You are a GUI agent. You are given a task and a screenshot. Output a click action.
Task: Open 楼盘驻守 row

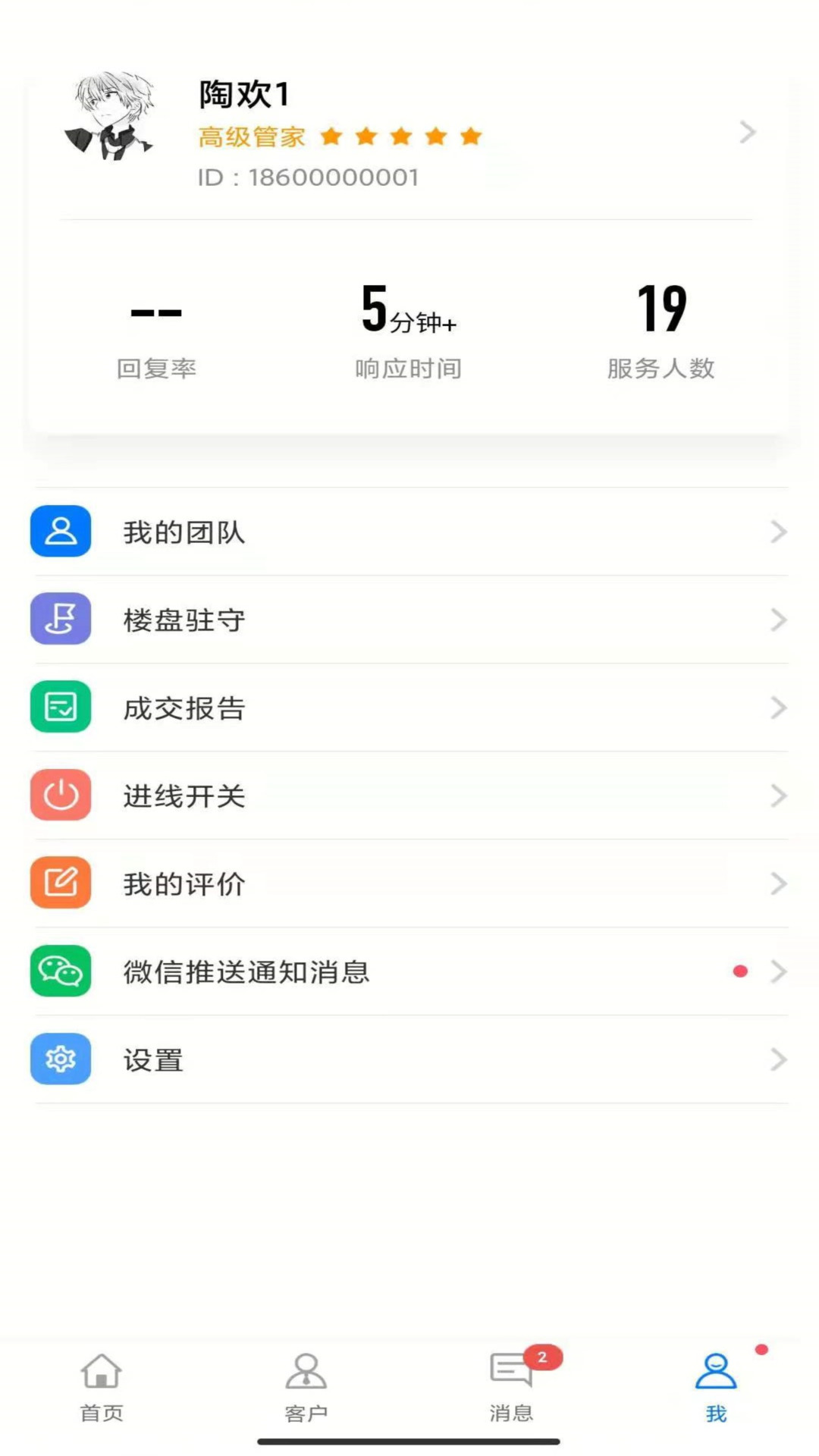point(409,620)
